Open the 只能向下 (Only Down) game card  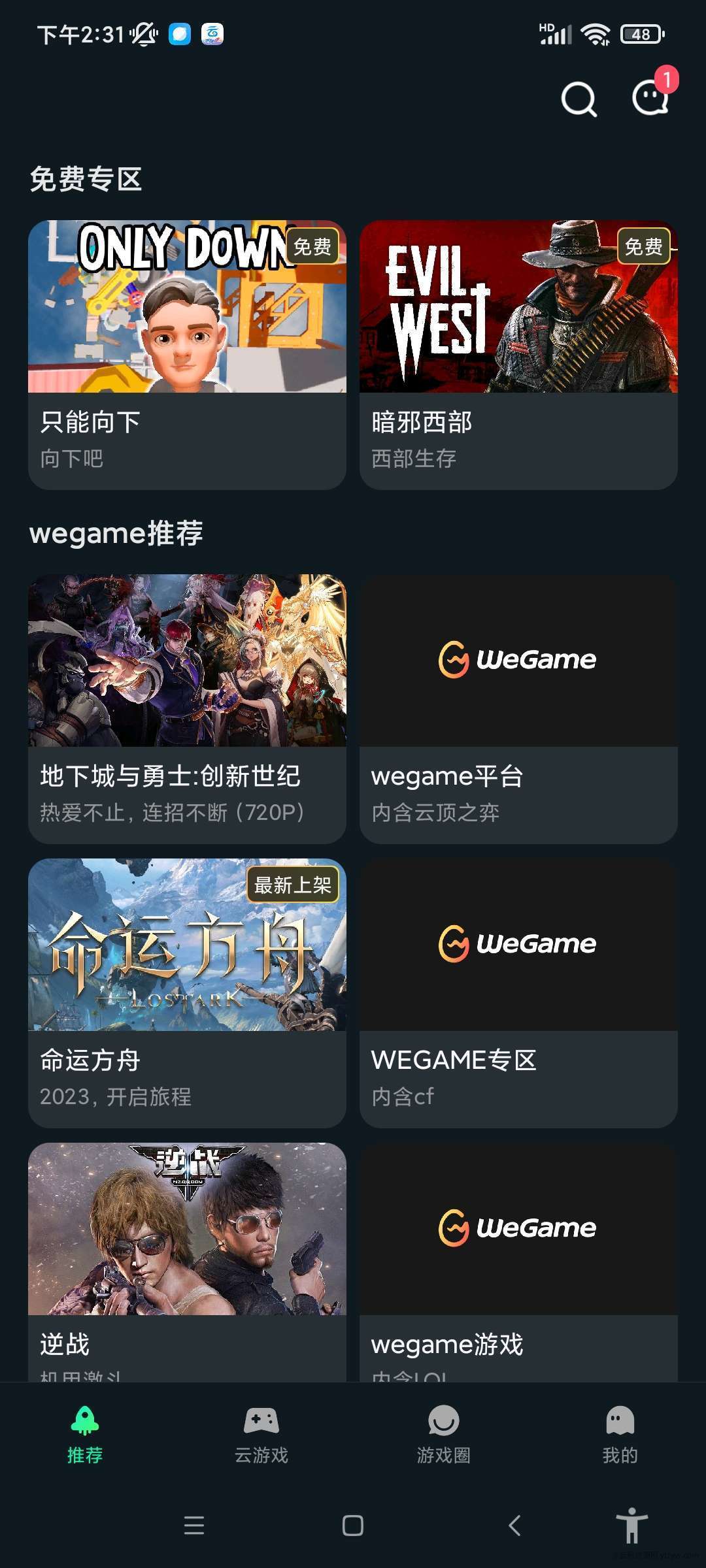click(x=187, y=354)
